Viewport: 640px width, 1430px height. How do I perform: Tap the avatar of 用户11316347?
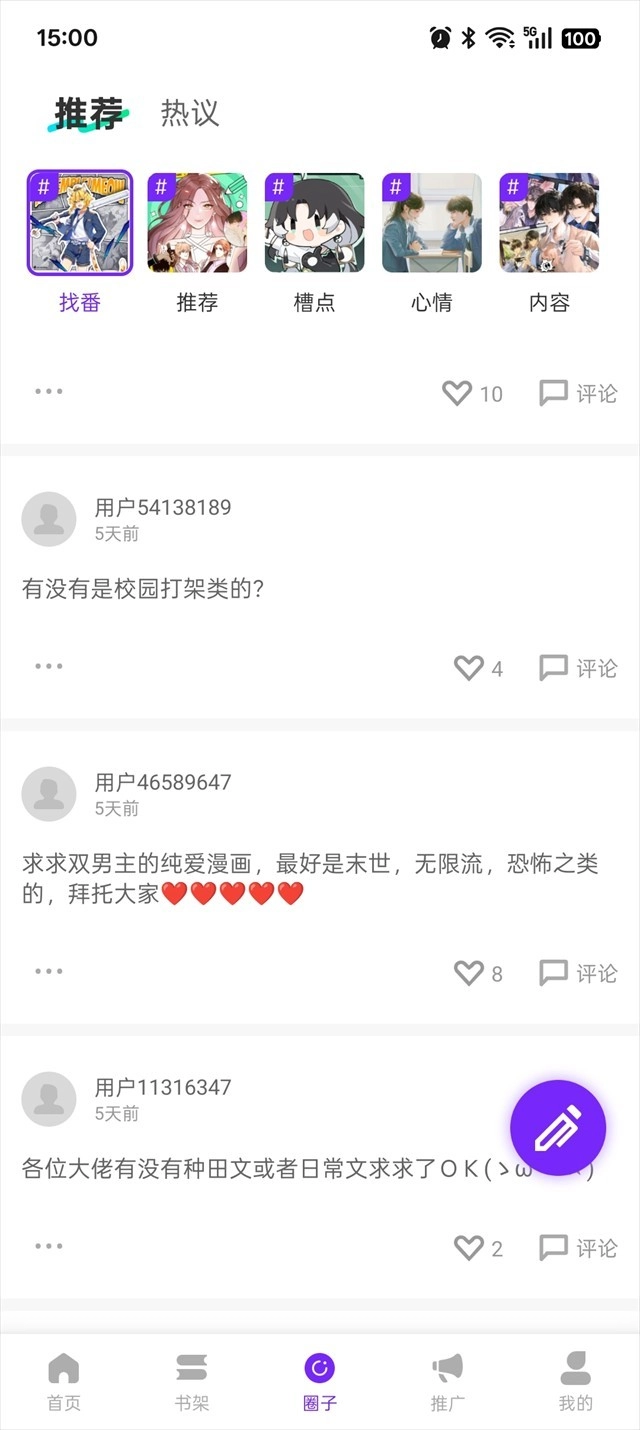coord(49,1099)
